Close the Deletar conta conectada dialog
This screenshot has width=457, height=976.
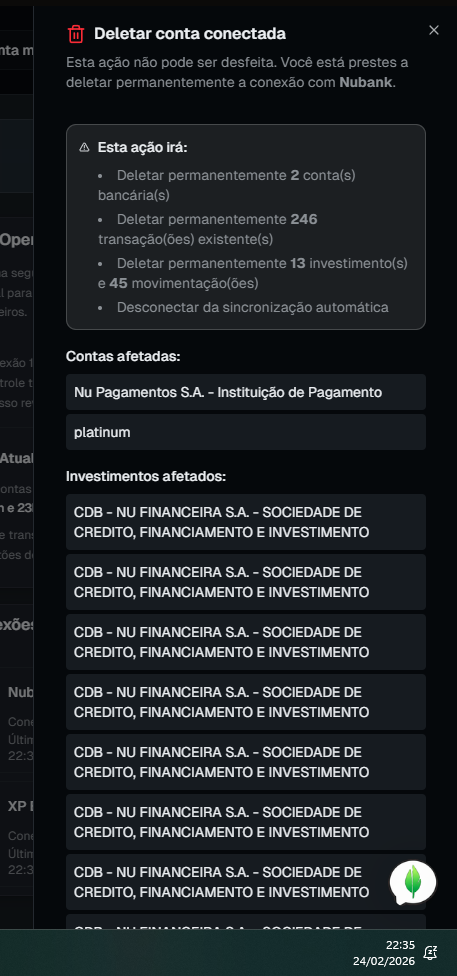434,30
